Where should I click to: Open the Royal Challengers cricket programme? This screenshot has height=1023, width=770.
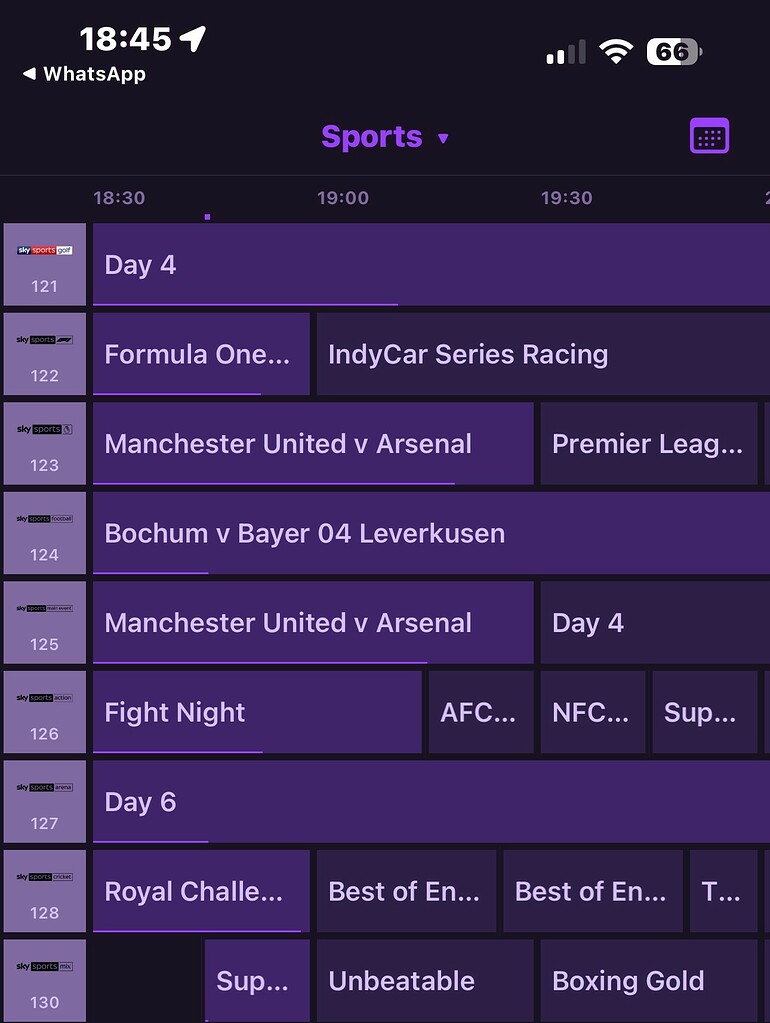pyautogui.click(x=199, y=891)
